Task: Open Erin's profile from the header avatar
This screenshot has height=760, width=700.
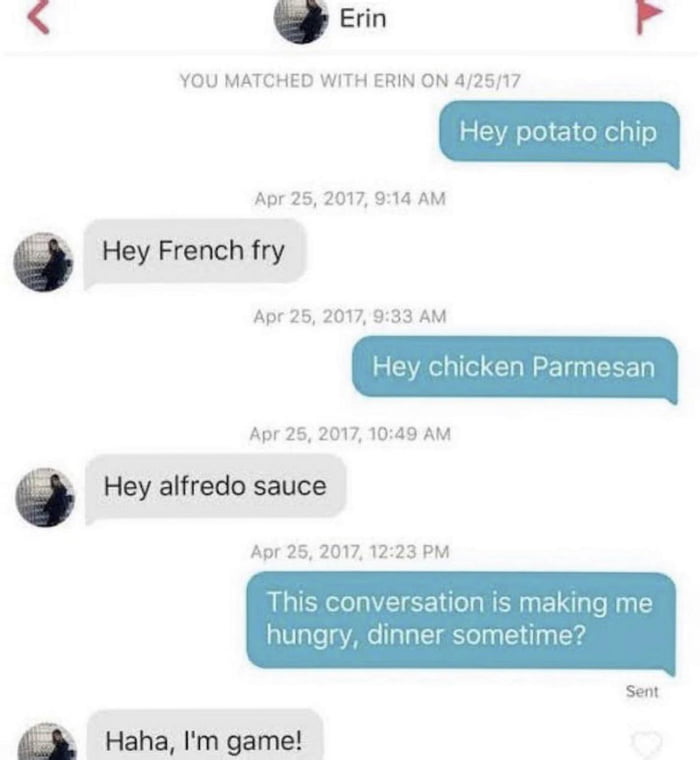Action: pyautogui.click(x=303, y=19)
